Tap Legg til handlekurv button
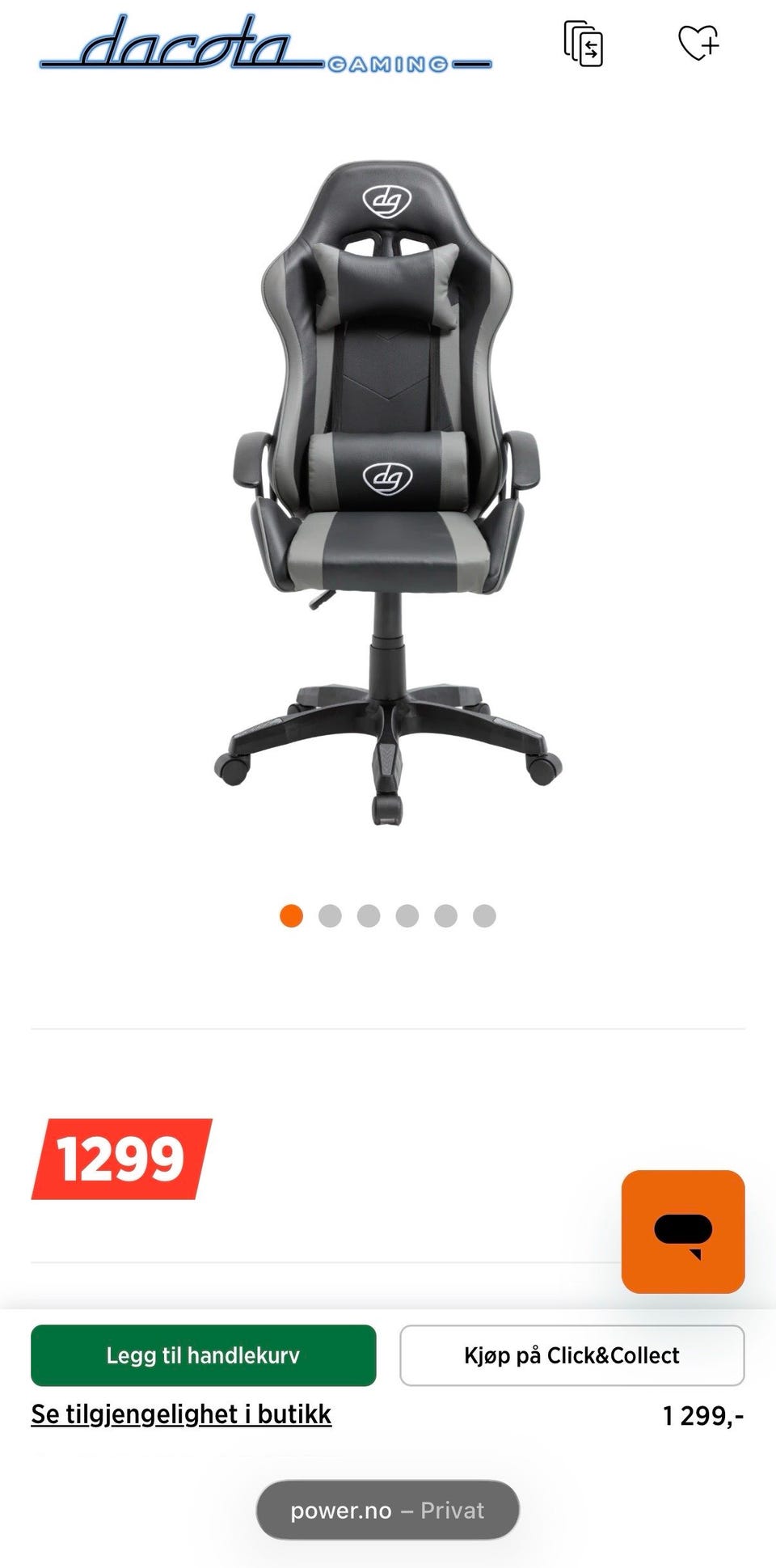 click(x=203, y=1355)
